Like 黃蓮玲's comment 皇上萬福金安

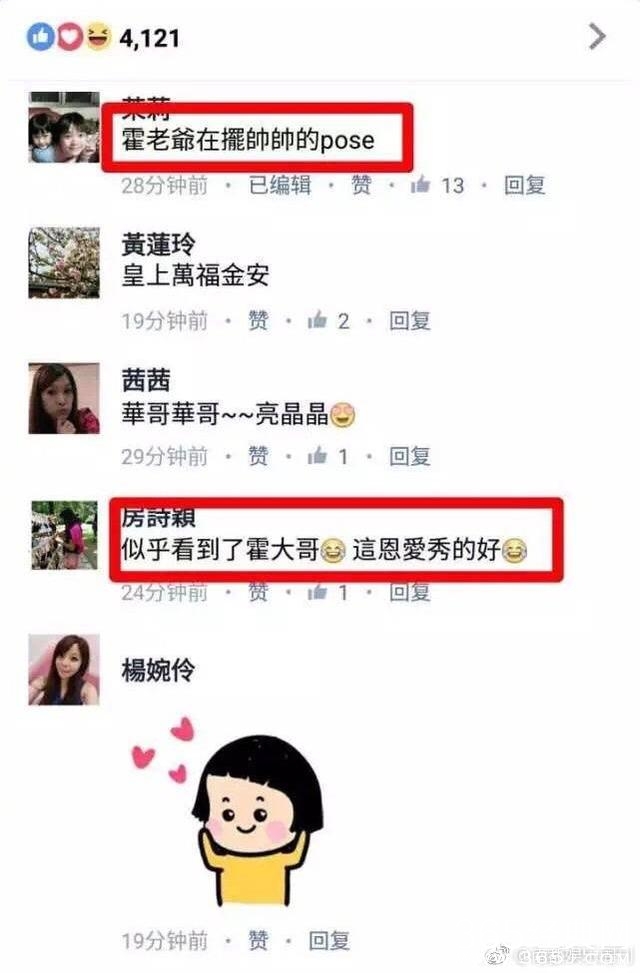258,321
